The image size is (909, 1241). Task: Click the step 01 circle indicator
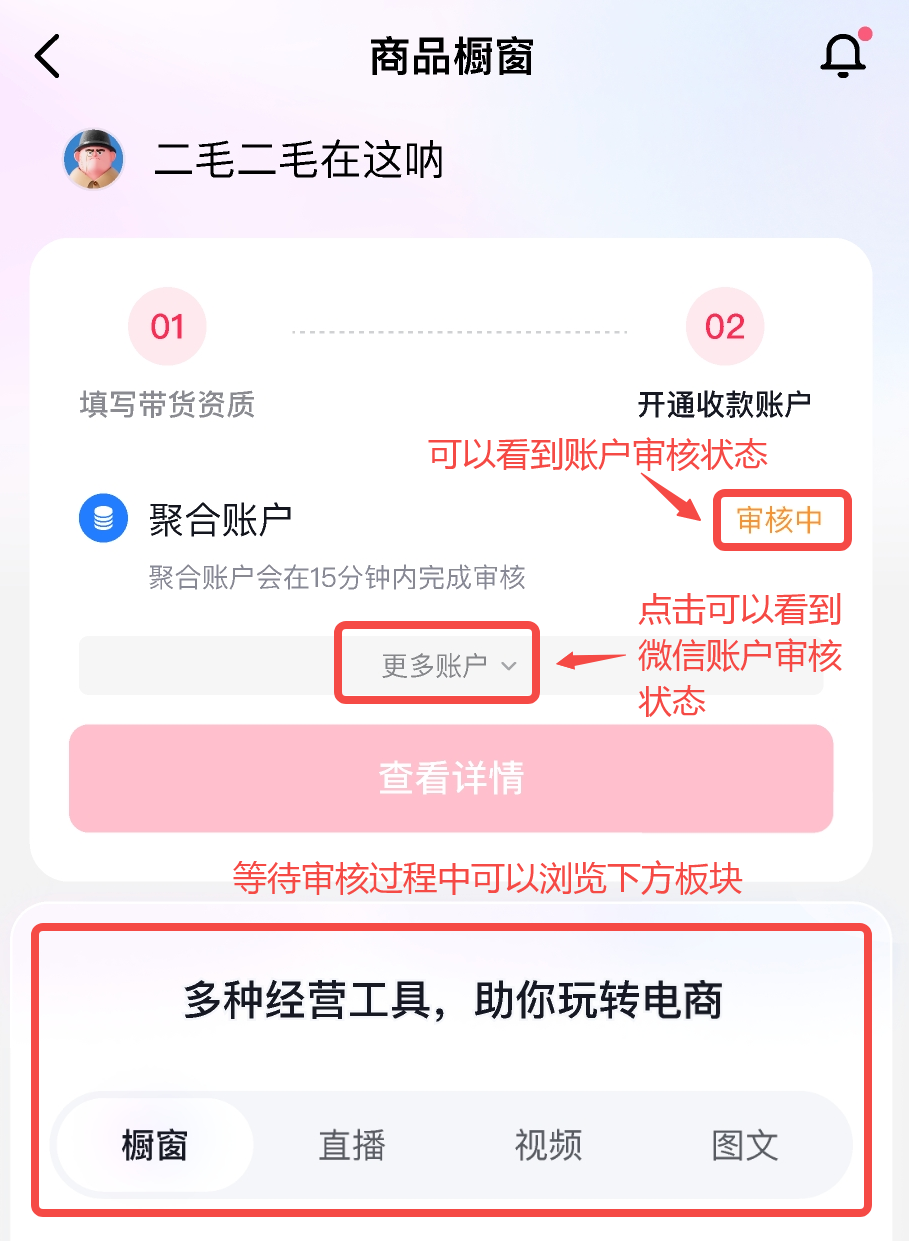(166, 326)
